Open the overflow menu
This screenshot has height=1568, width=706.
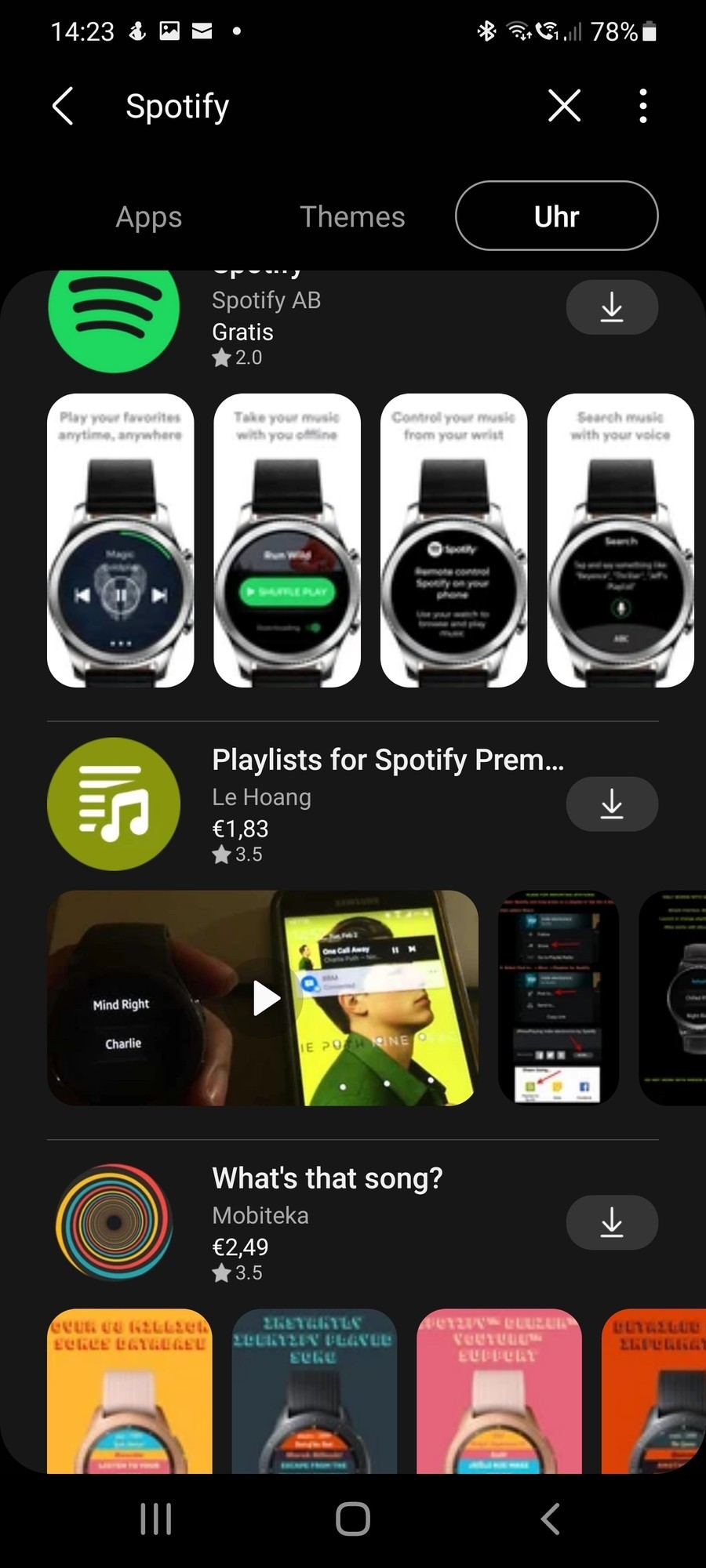click(x=643, y=106)
